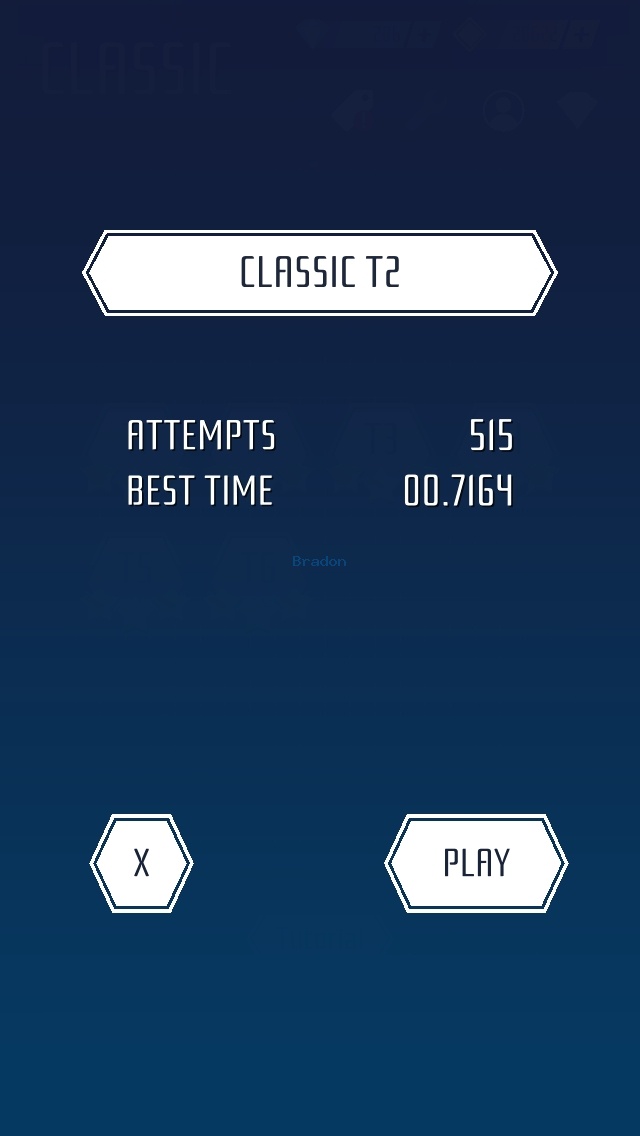Start the Classic T2 level with Play
Screen dimensions: 640x1136
476,863
